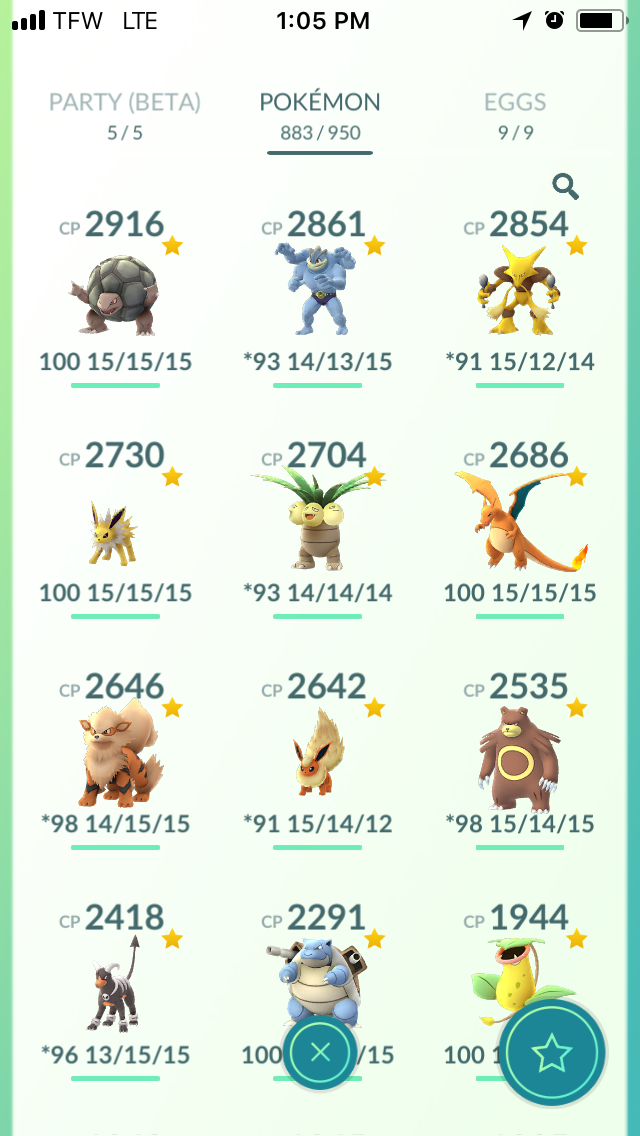
Task: Close the Pokémon list with the X button
Action: tap(320, 1051)
